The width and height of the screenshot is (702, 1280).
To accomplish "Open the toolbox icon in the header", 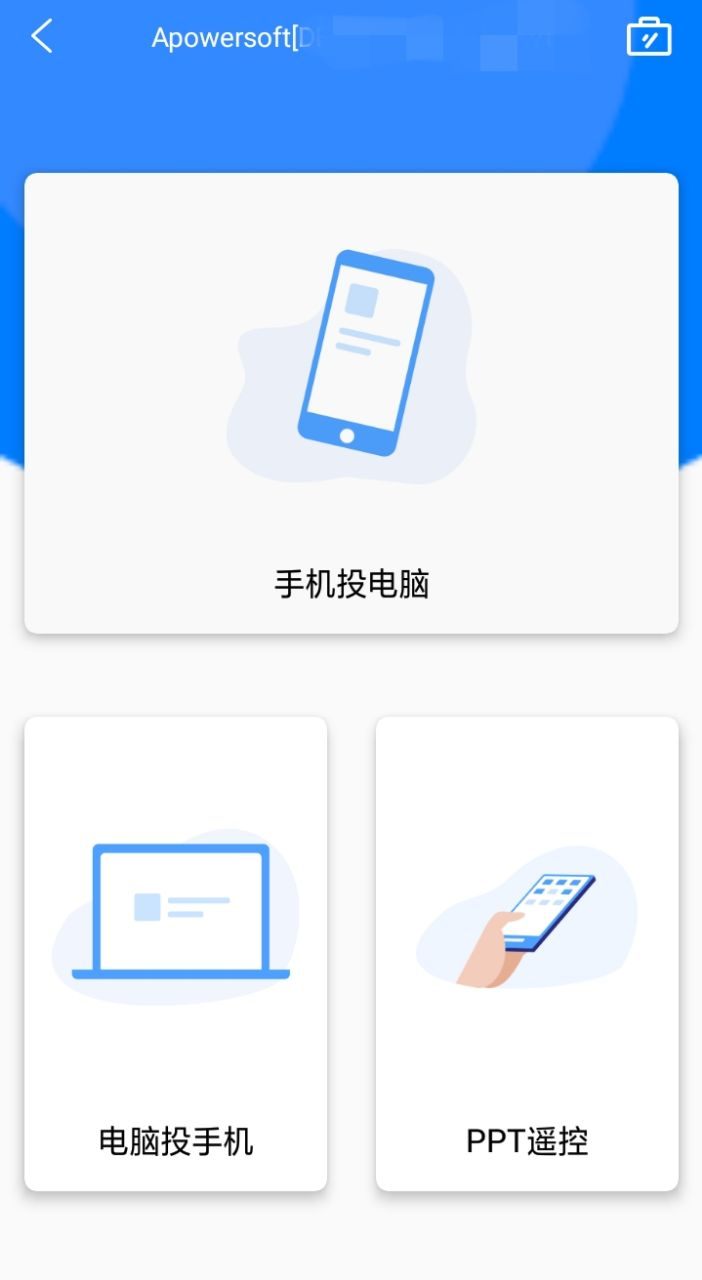I will pos(649,37).
